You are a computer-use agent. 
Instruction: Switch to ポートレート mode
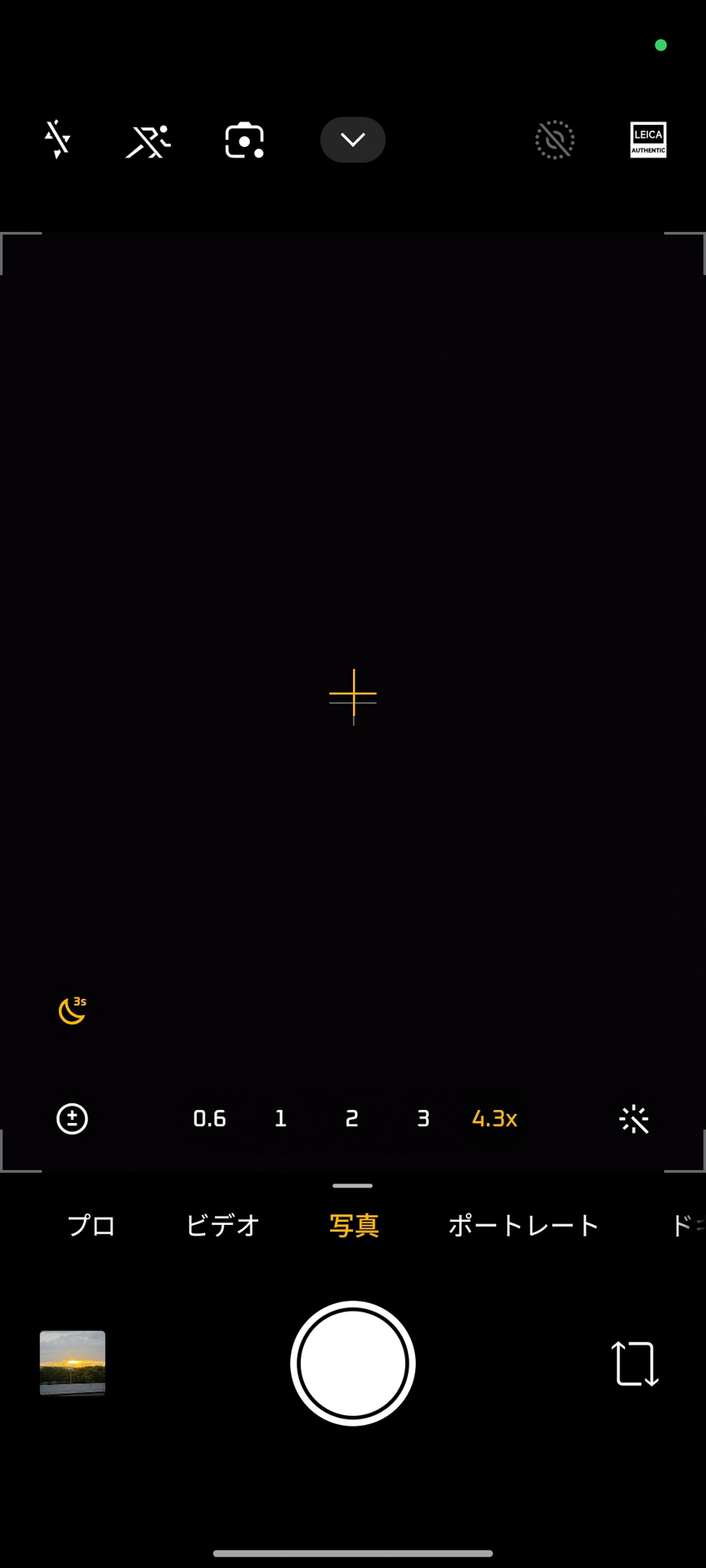523,1225
